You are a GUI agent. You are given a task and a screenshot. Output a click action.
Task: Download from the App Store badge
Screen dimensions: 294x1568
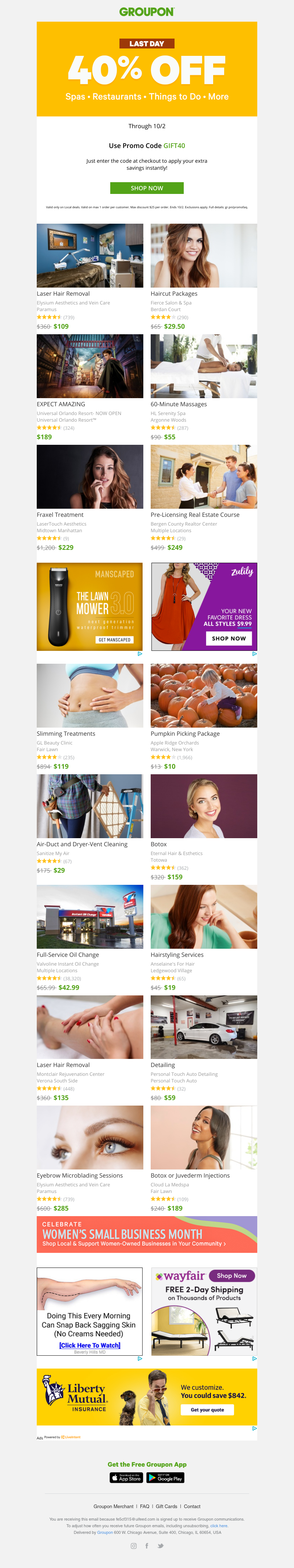tap(126, 1478)
